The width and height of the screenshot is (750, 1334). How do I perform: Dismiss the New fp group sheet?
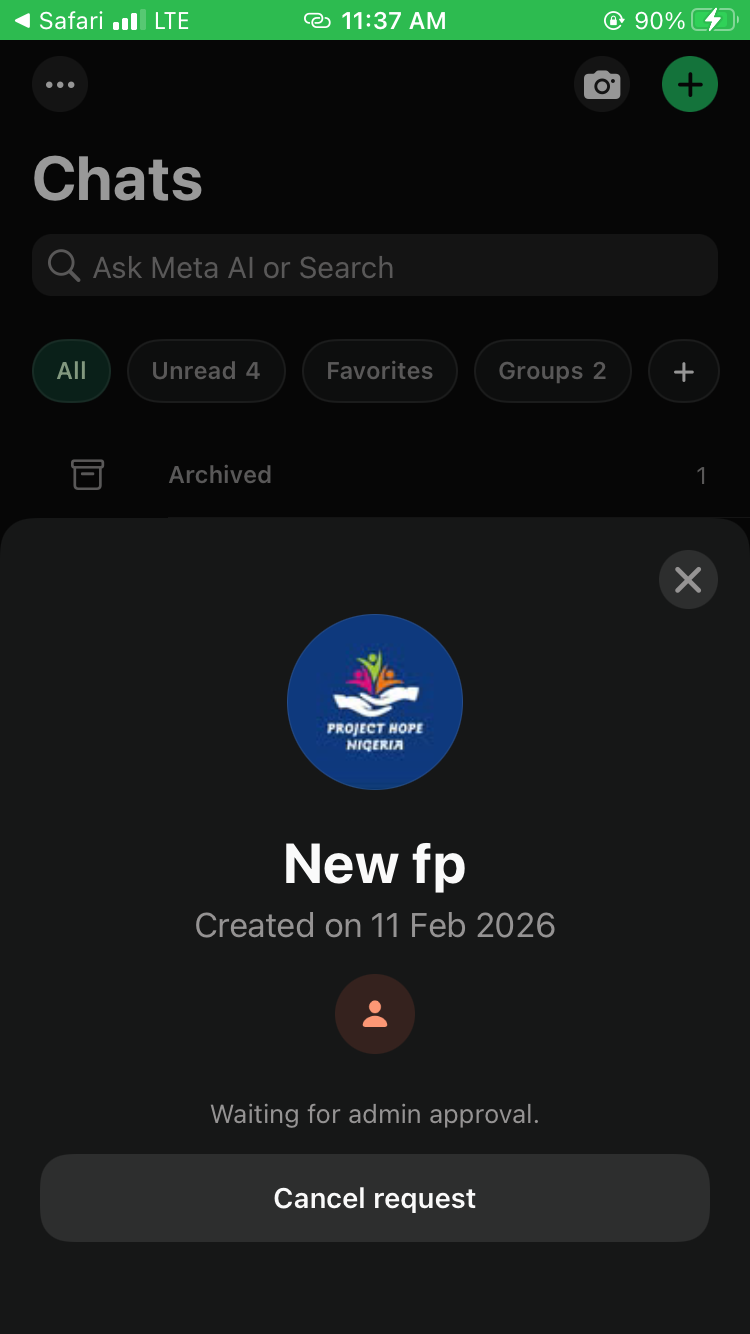click(x=688, y=579)
